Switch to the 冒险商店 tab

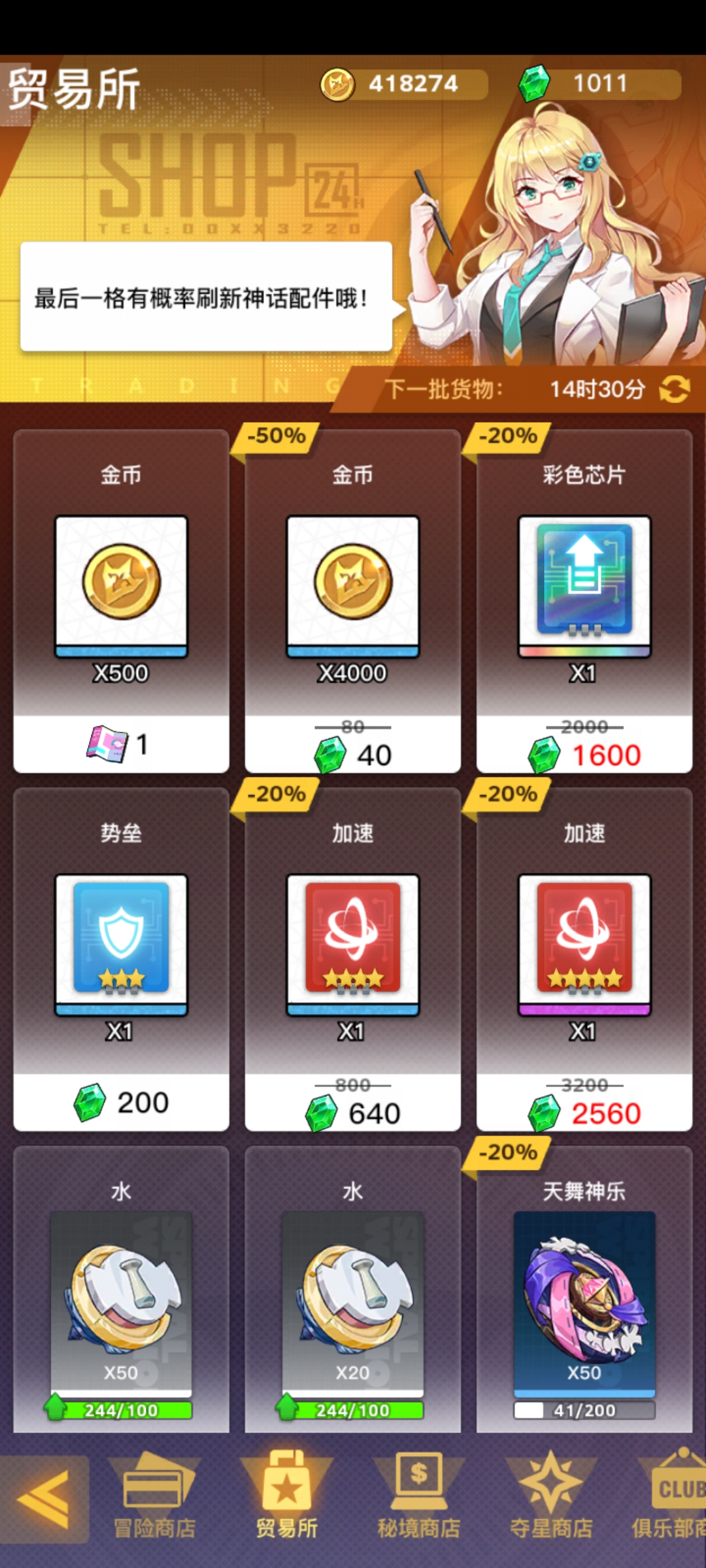pos(154,1497)
